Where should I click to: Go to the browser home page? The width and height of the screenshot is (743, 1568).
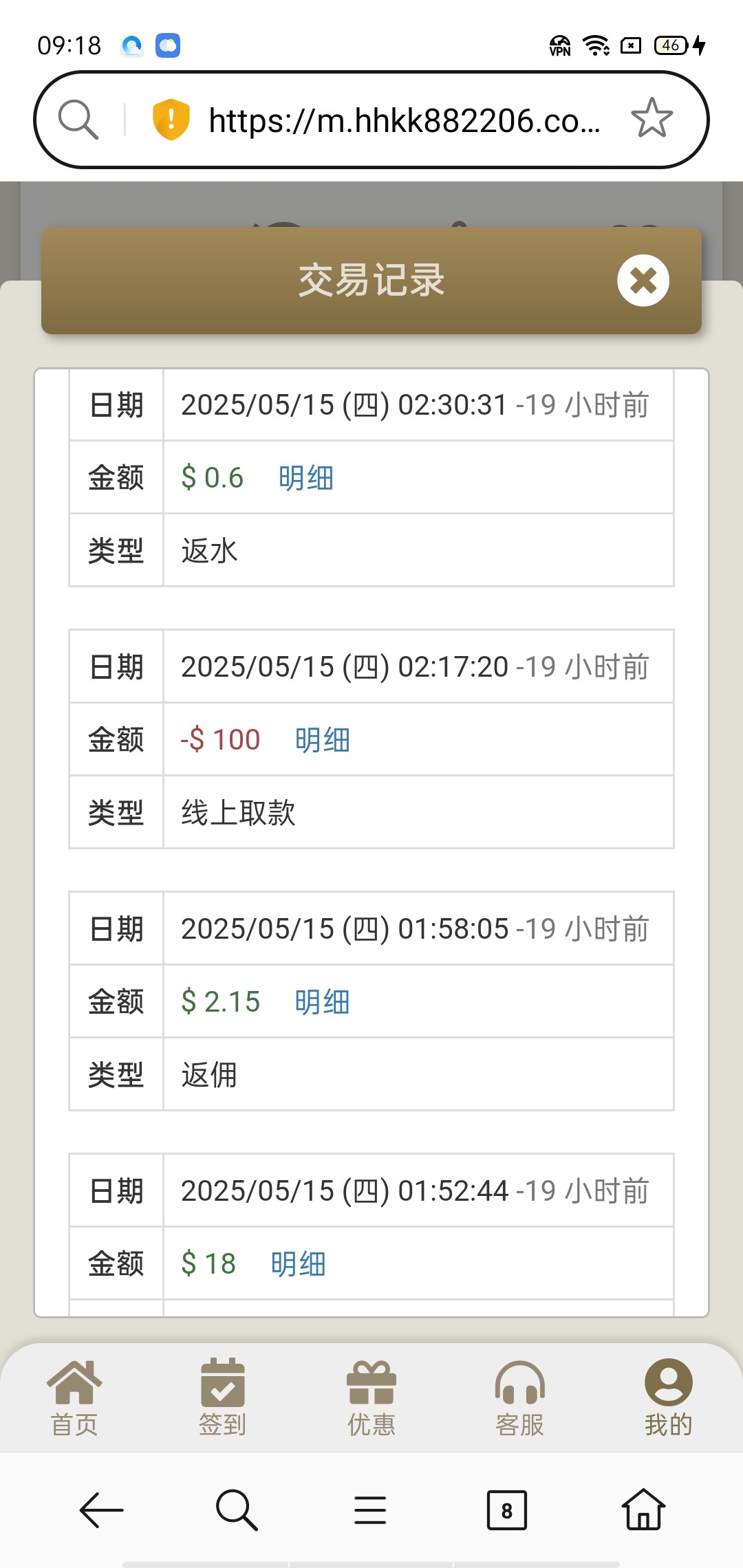coord(643,1509)
